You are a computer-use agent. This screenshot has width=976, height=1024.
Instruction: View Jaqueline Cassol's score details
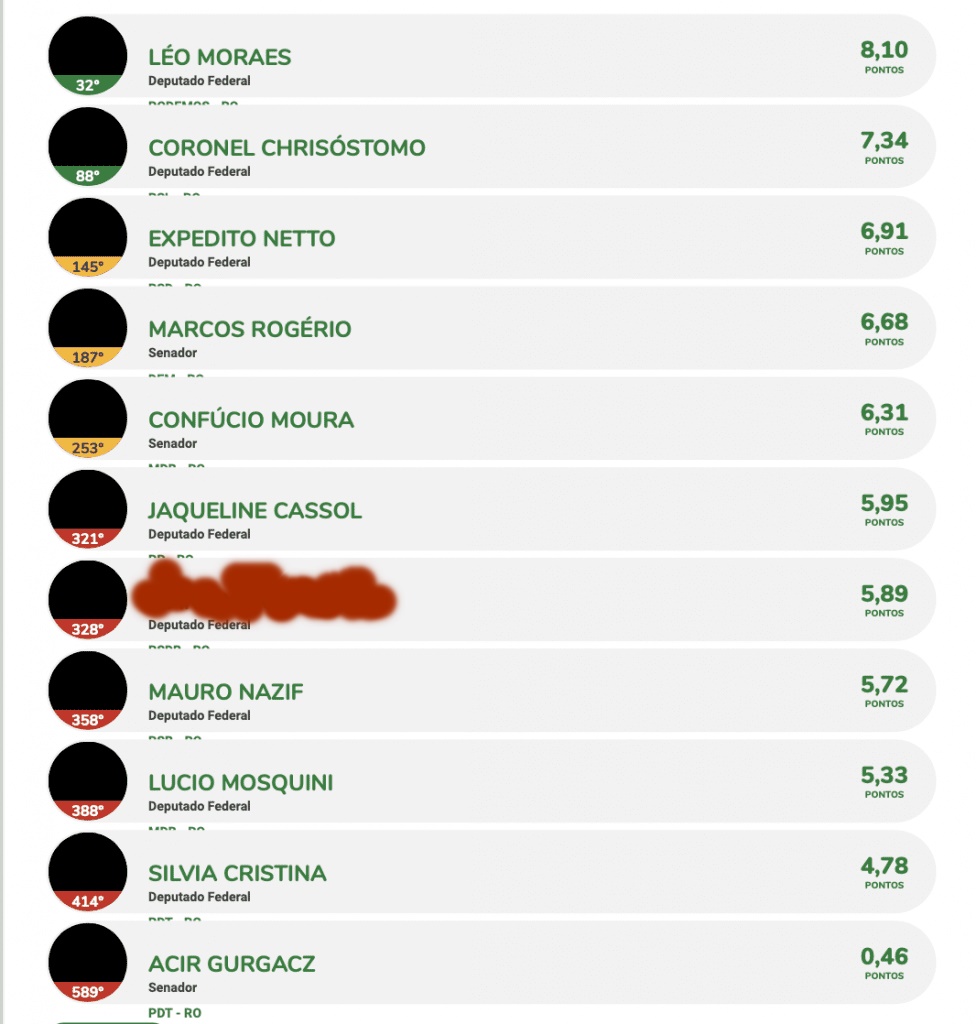point(255,511)
